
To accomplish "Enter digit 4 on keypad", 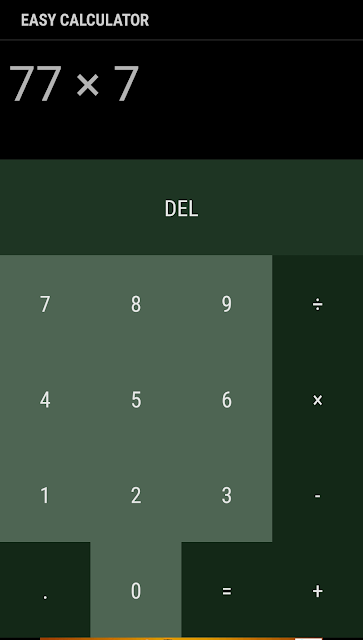I will [x=45, y=399].
